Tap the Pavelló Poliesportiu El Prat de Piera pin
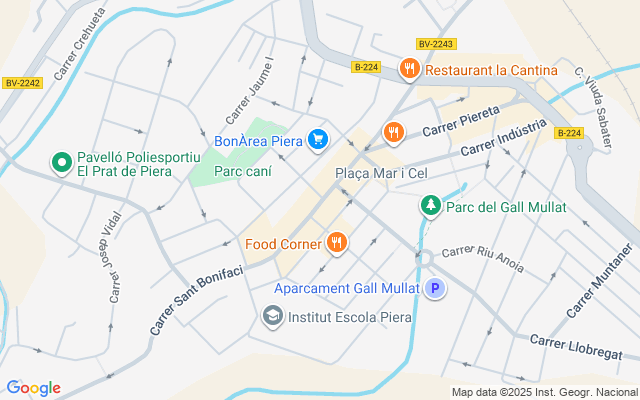Screen dimensions: 640x400 (60, 160)
